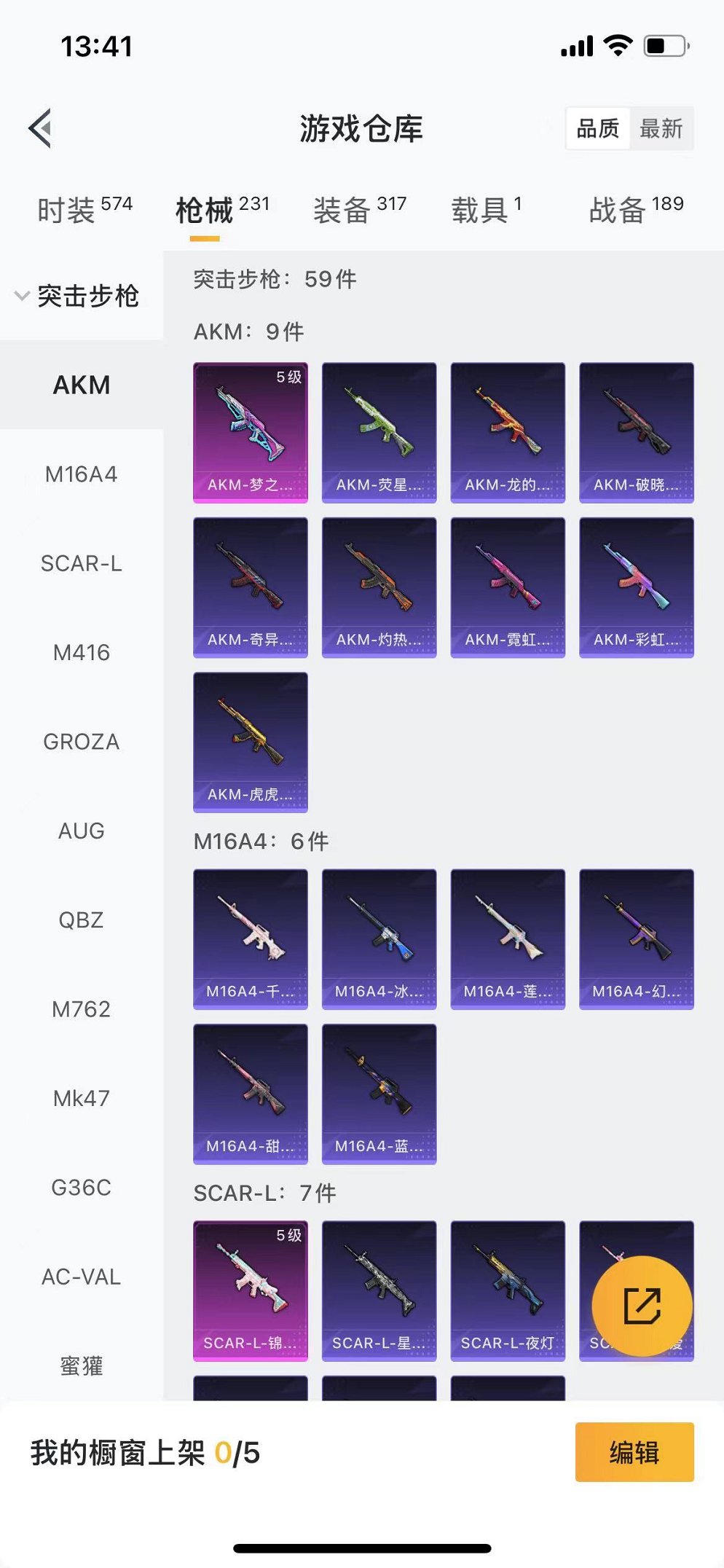This screenshot has height=1568, width=724.
Task: Switch to the 时装 tab
Action: [x=84, y=210]
